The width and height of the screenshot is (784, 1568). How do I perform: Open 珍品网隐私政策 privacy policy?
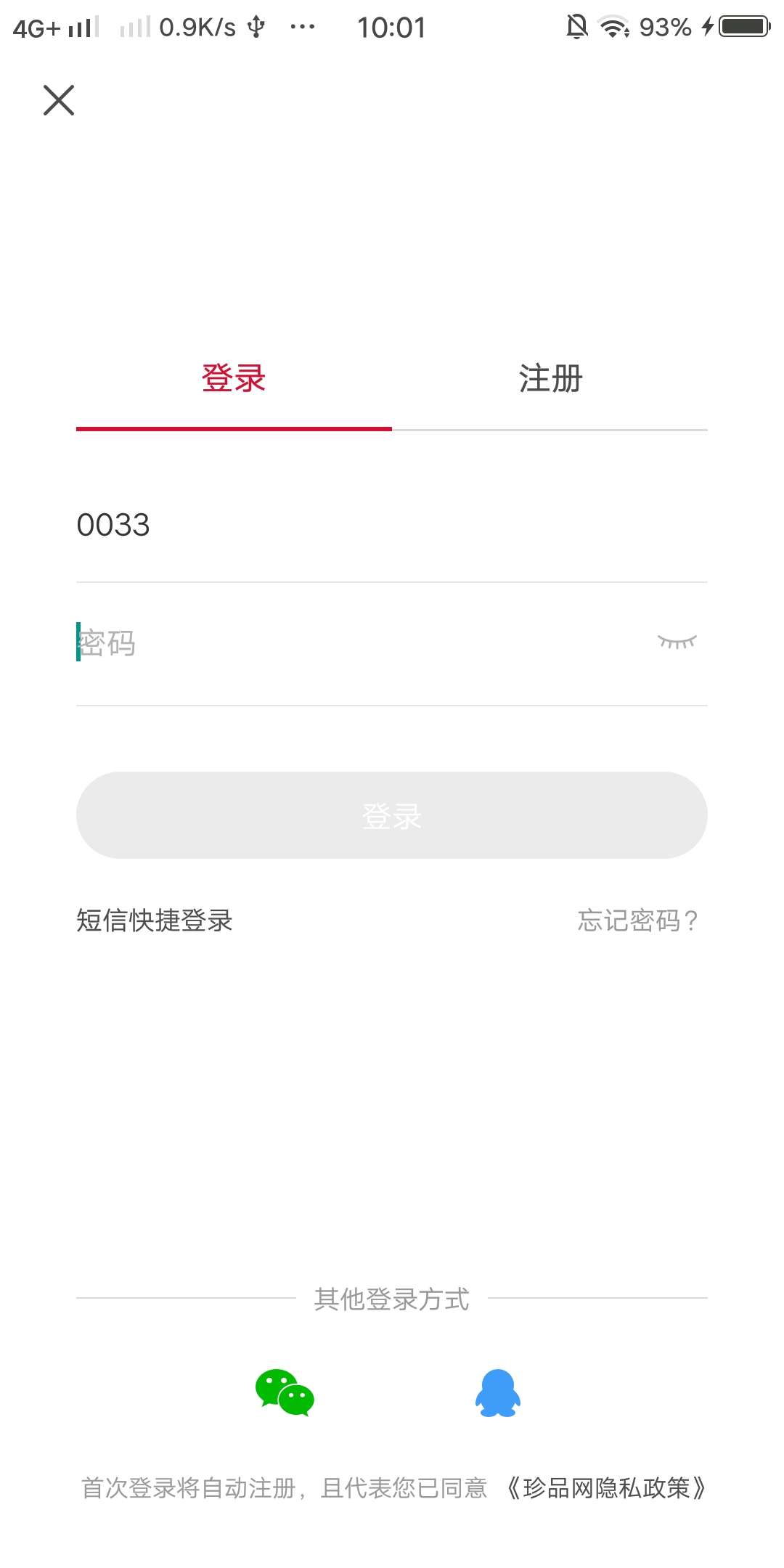605,1488
